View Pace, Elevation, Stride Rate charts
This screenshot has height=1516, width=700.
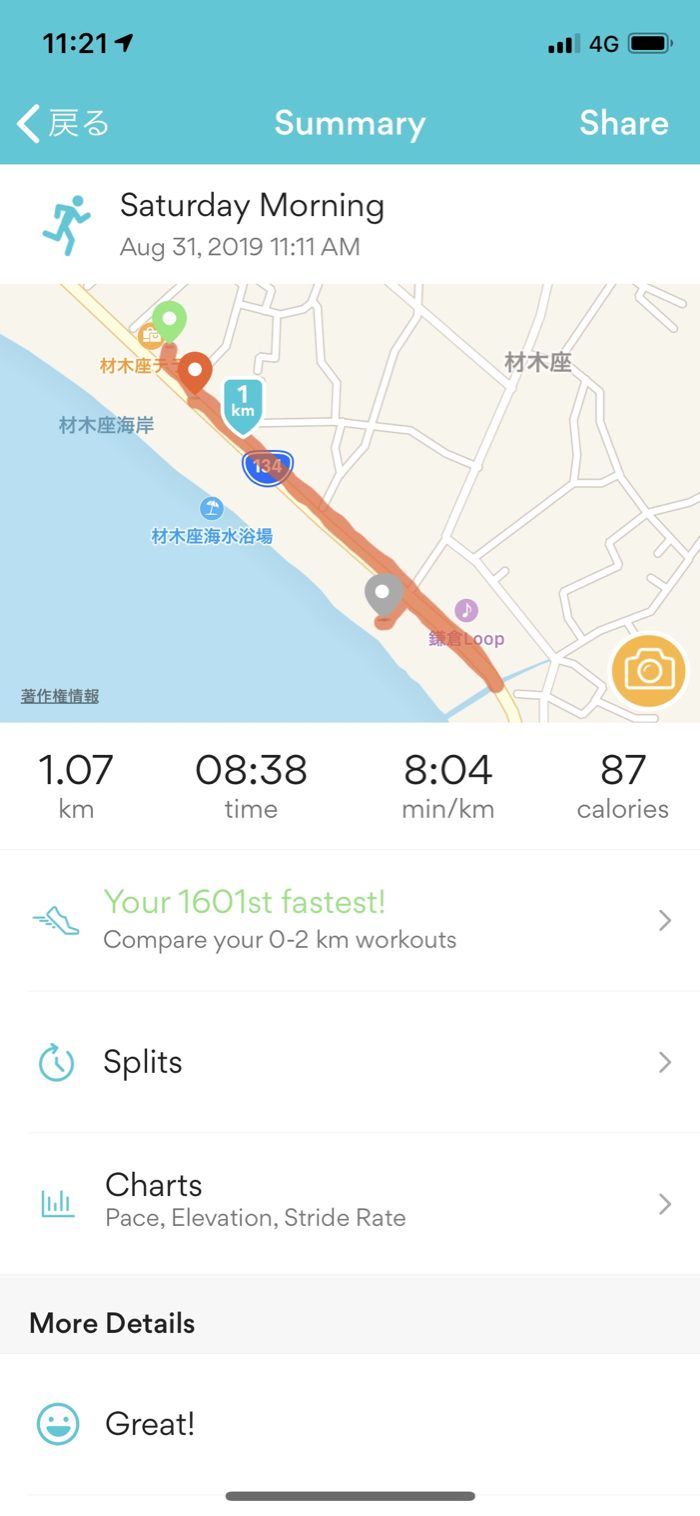tap(350, 1202)
